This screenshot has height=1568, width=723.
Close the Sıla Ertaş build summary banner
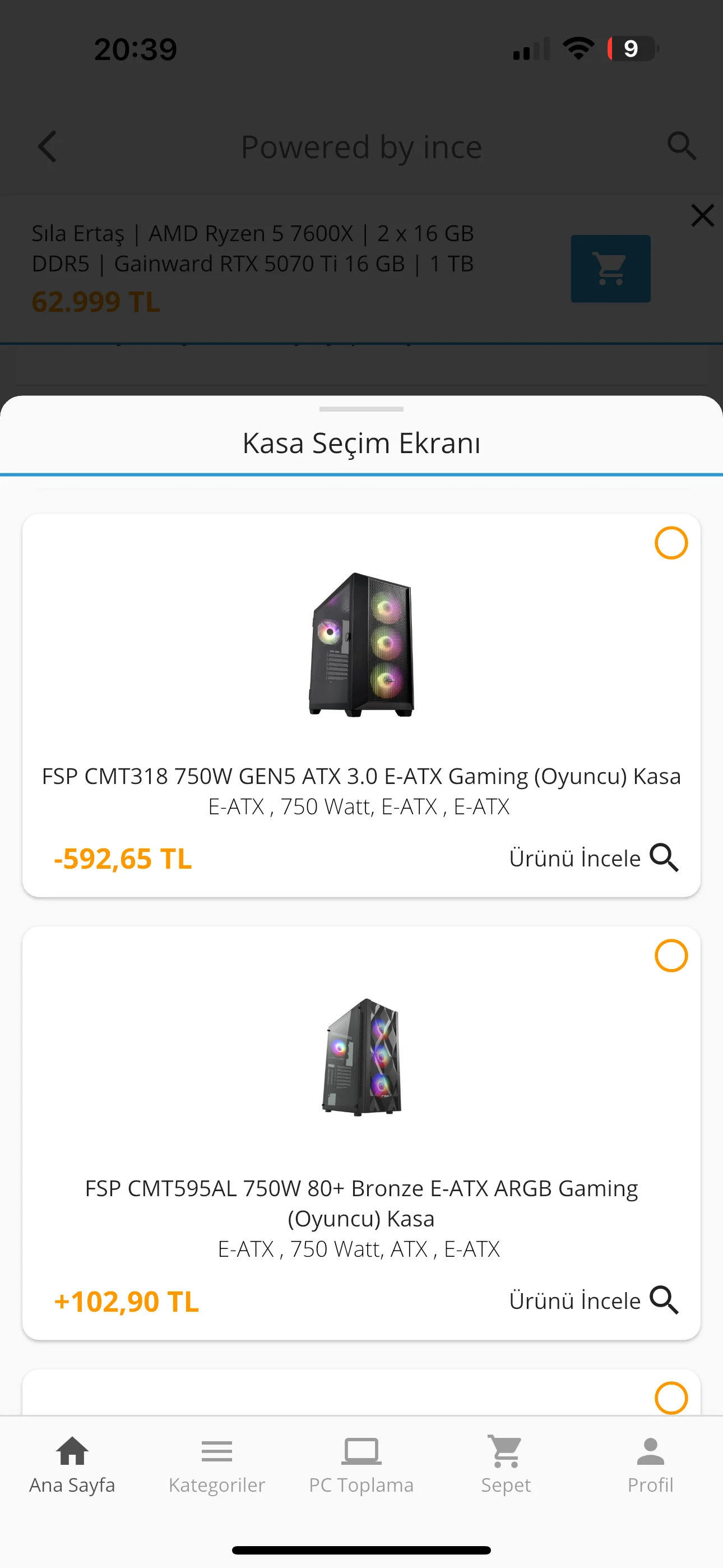tap(702, 215)
